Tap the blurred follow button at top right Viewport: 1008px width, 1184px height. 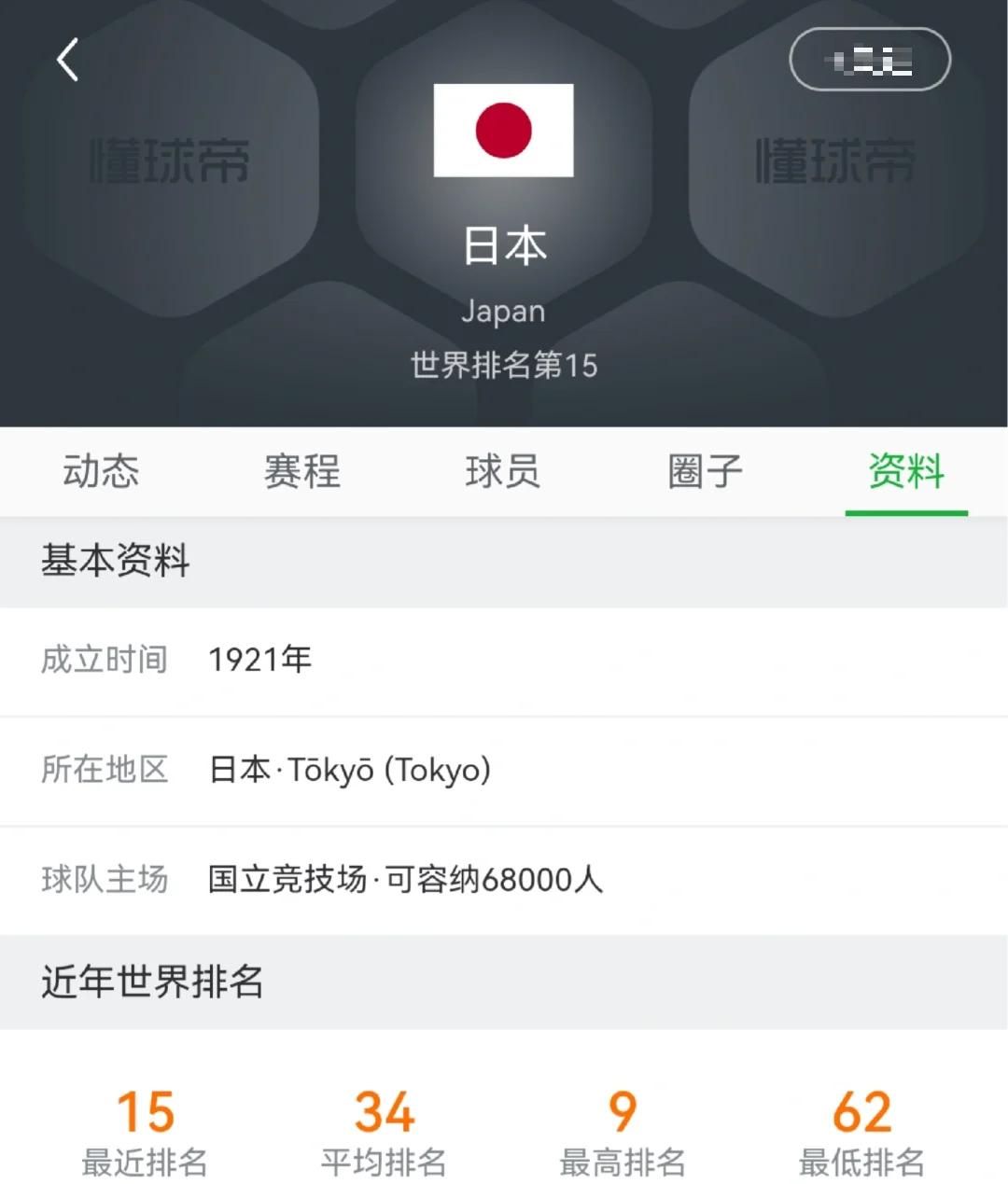coord(869,59)
